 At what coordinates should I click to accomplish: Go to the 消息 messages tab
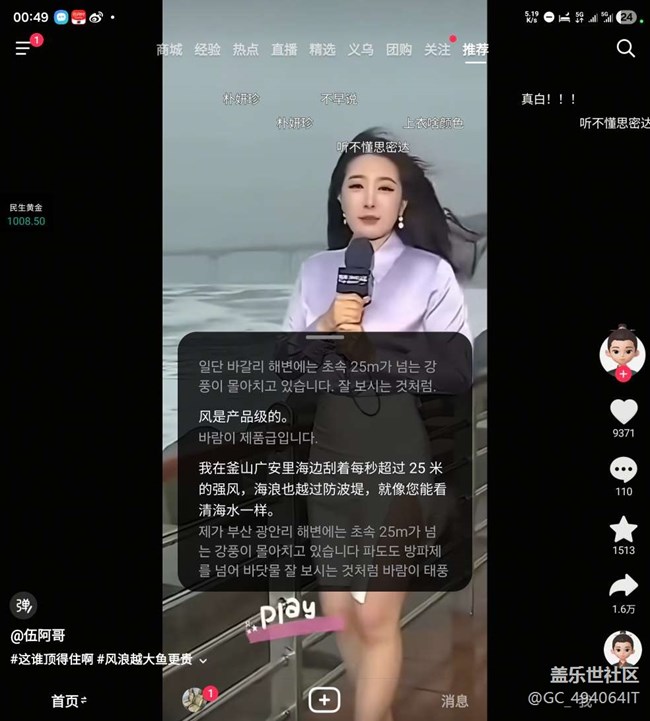pyautogui.click(x=455, y=701)
